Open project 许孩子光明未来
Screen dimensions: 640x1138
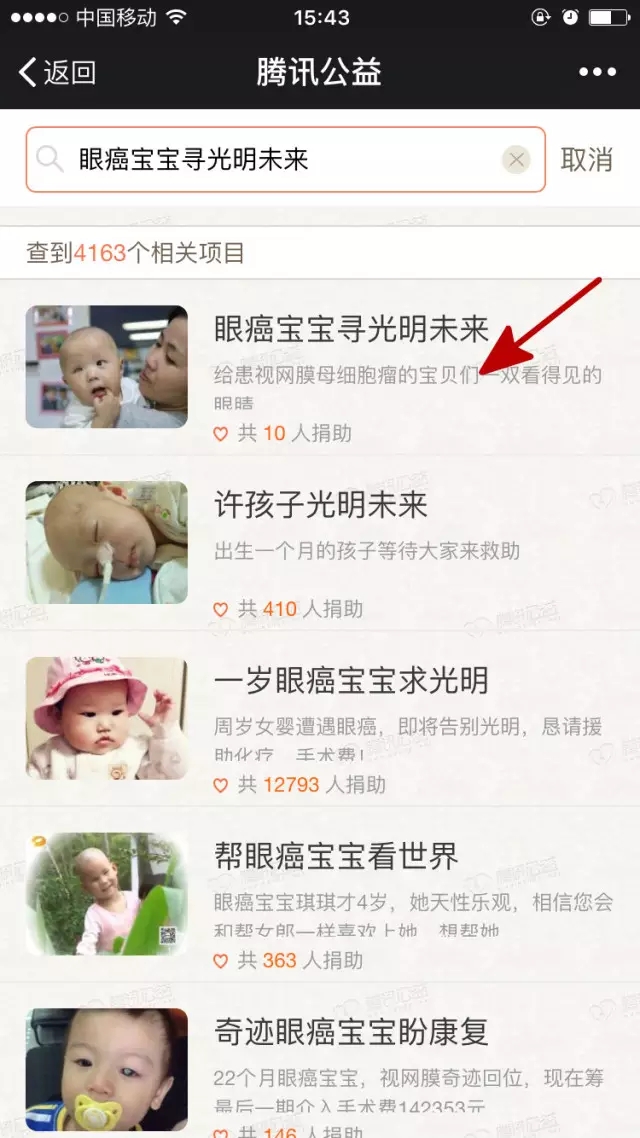(x=321, y=505)
